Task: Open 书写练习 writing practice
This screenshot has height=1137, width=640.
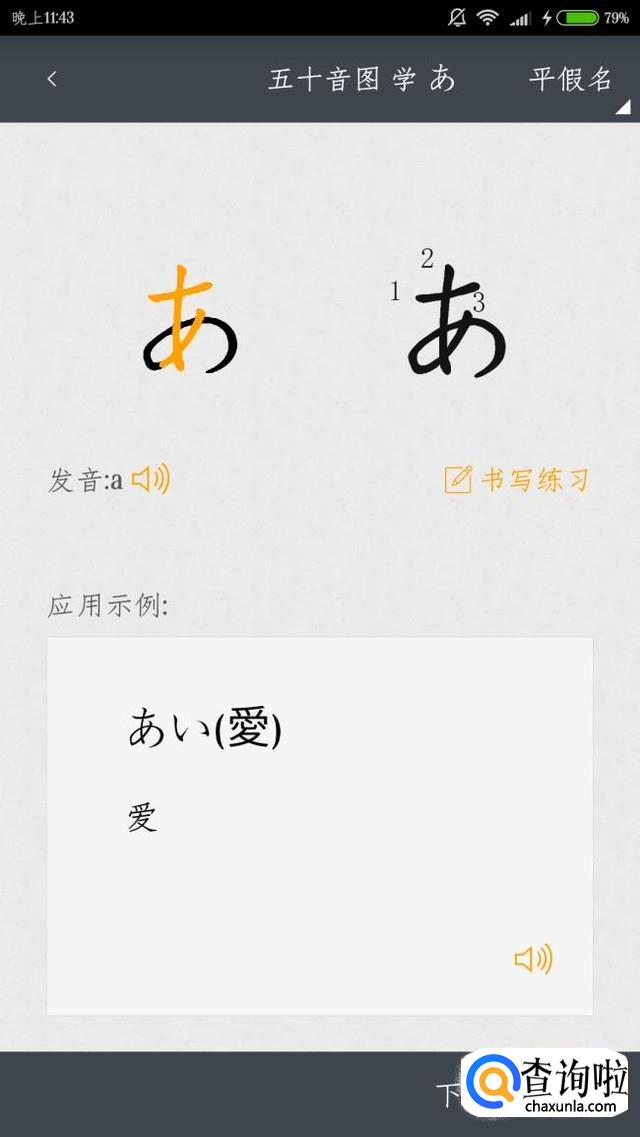Action: click(517, 480)
